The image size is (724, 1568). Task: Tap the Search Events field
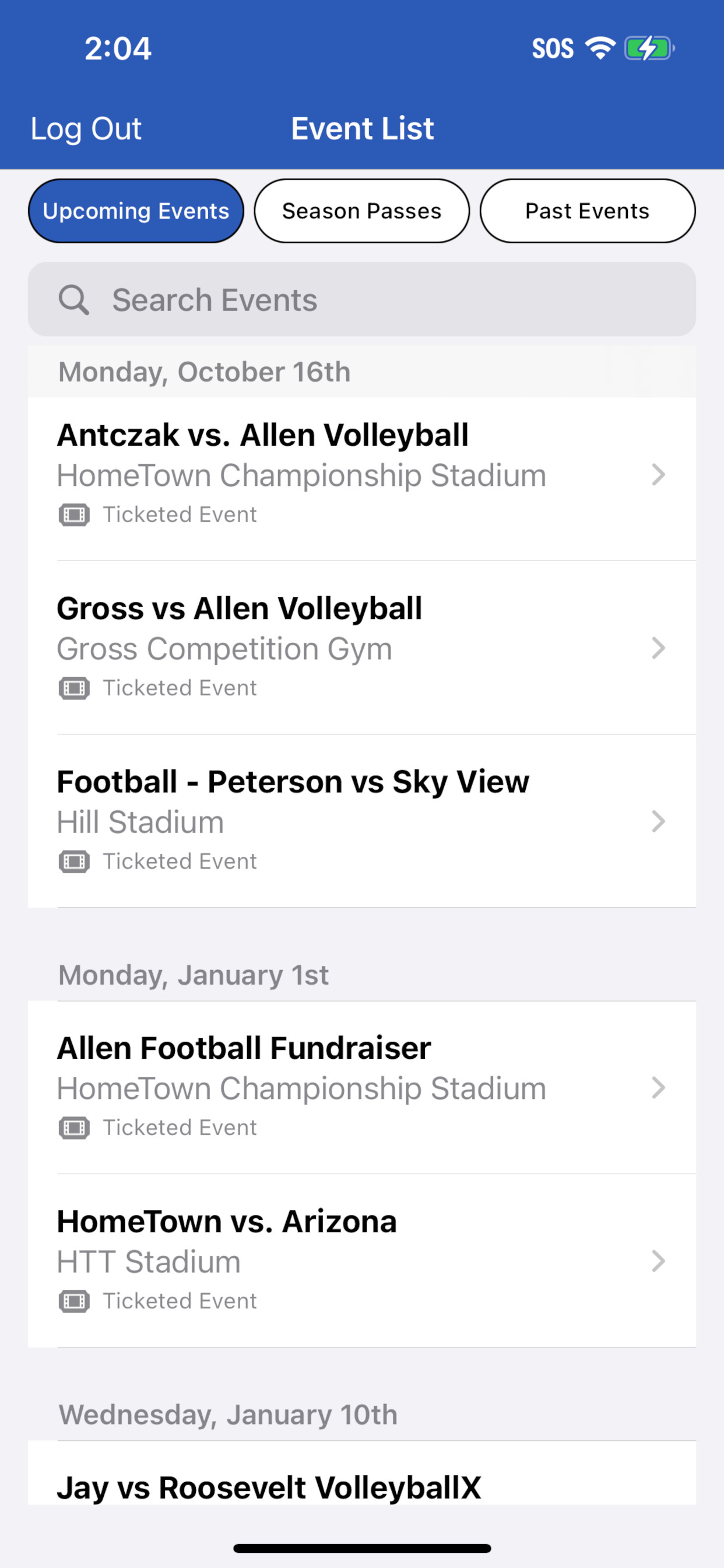(361, 299)
